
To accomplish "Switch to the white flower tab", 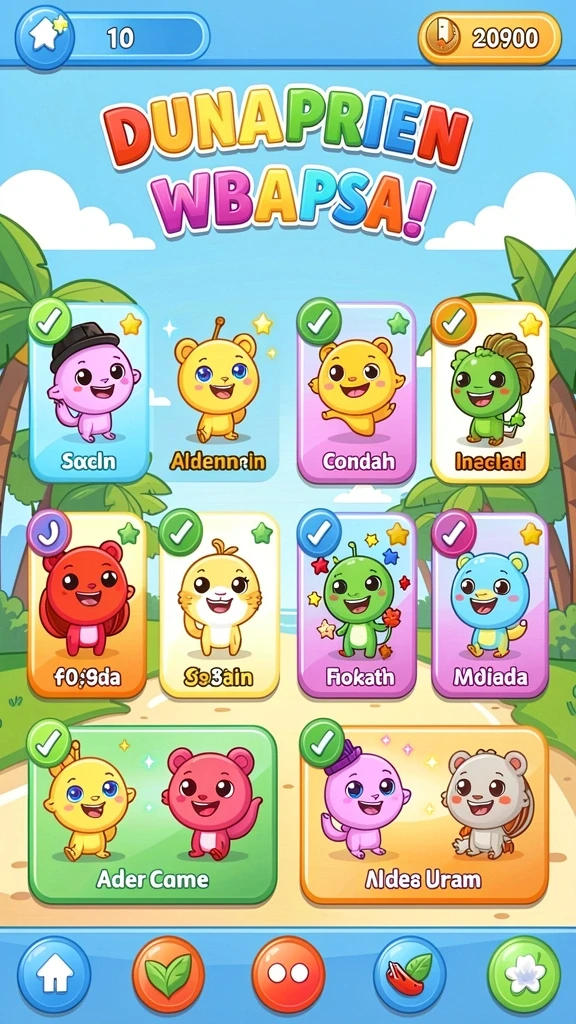I will pyautogui.click(x=524, y=974).
